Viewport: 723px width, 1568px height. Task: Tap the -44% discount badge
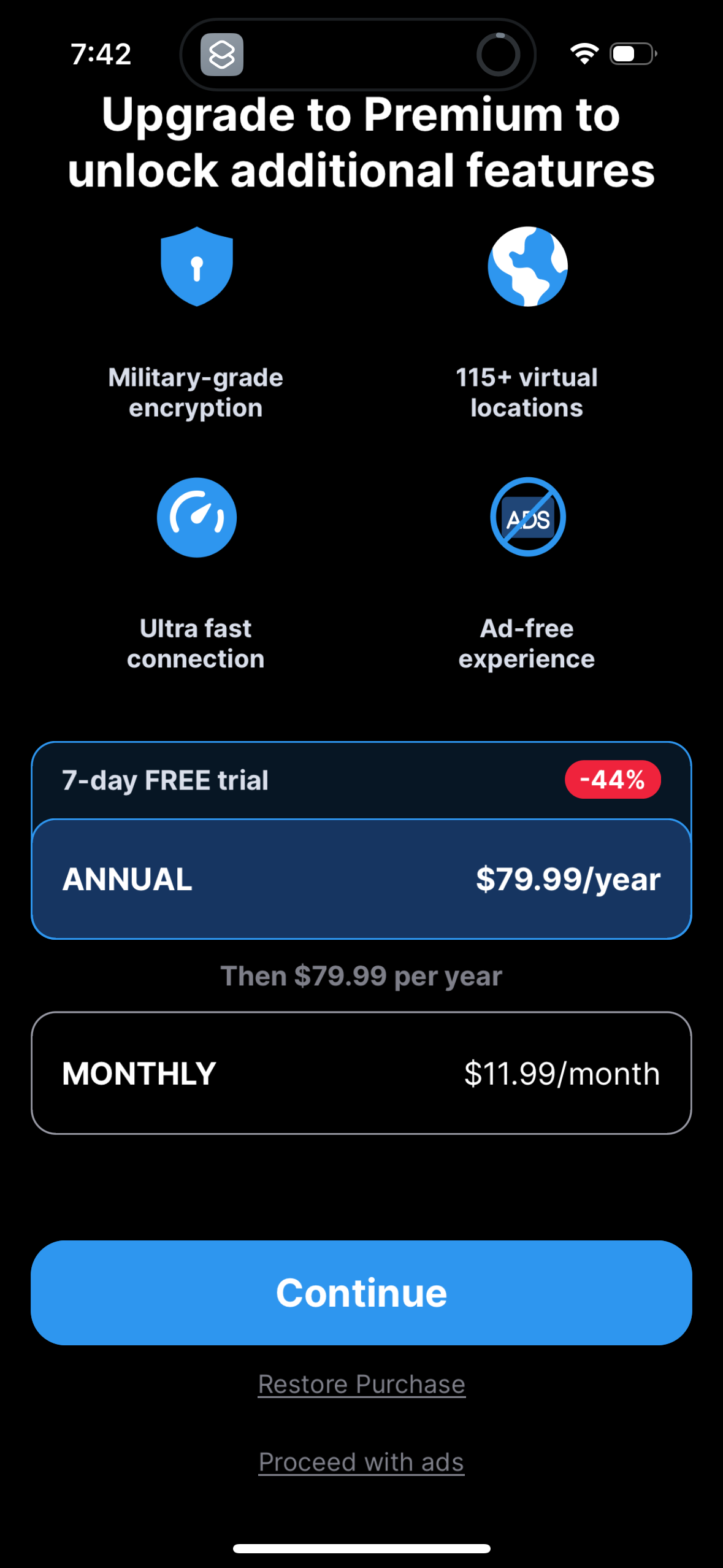pos(613,779)
